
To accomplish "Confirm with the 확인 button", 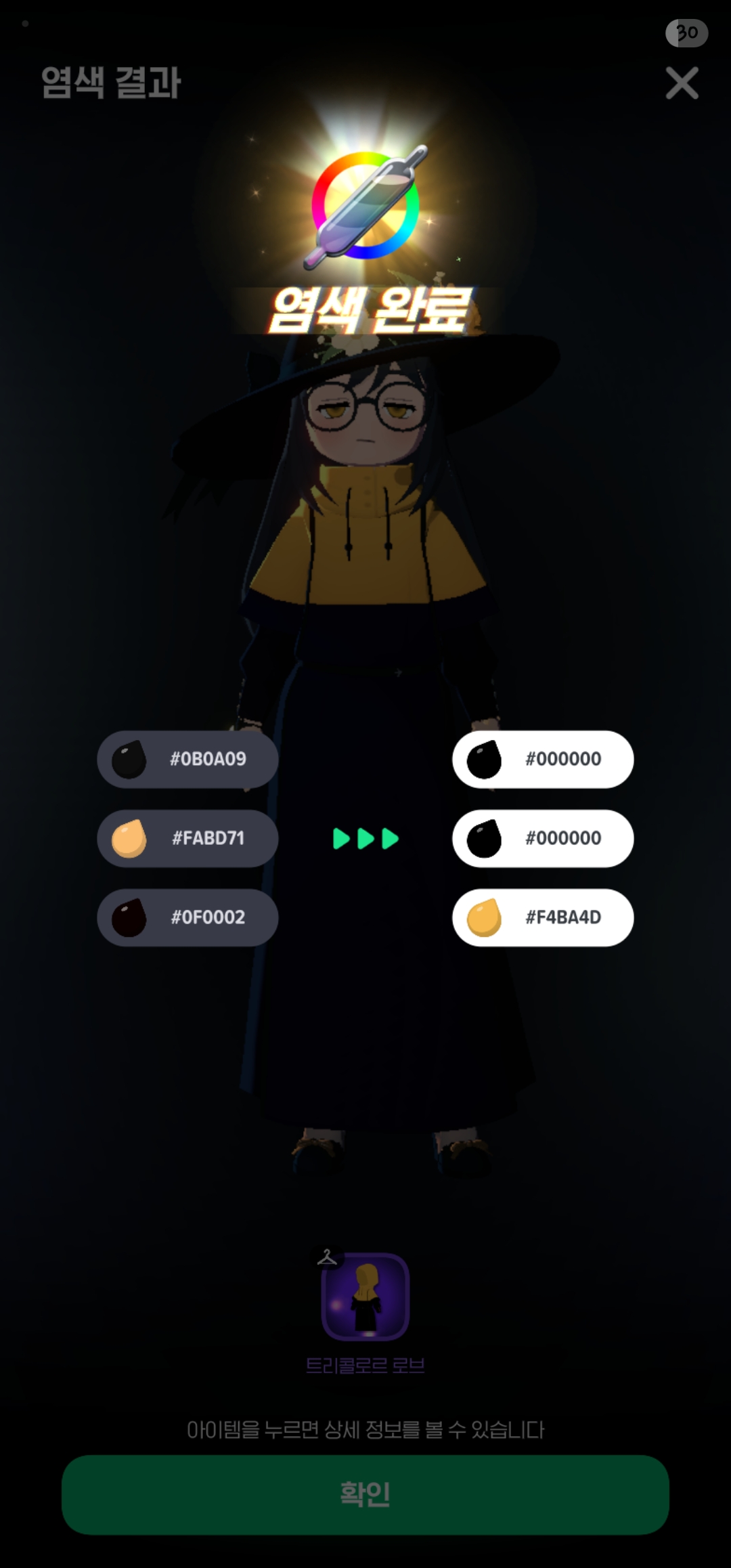I will [x=365, y=1494].
